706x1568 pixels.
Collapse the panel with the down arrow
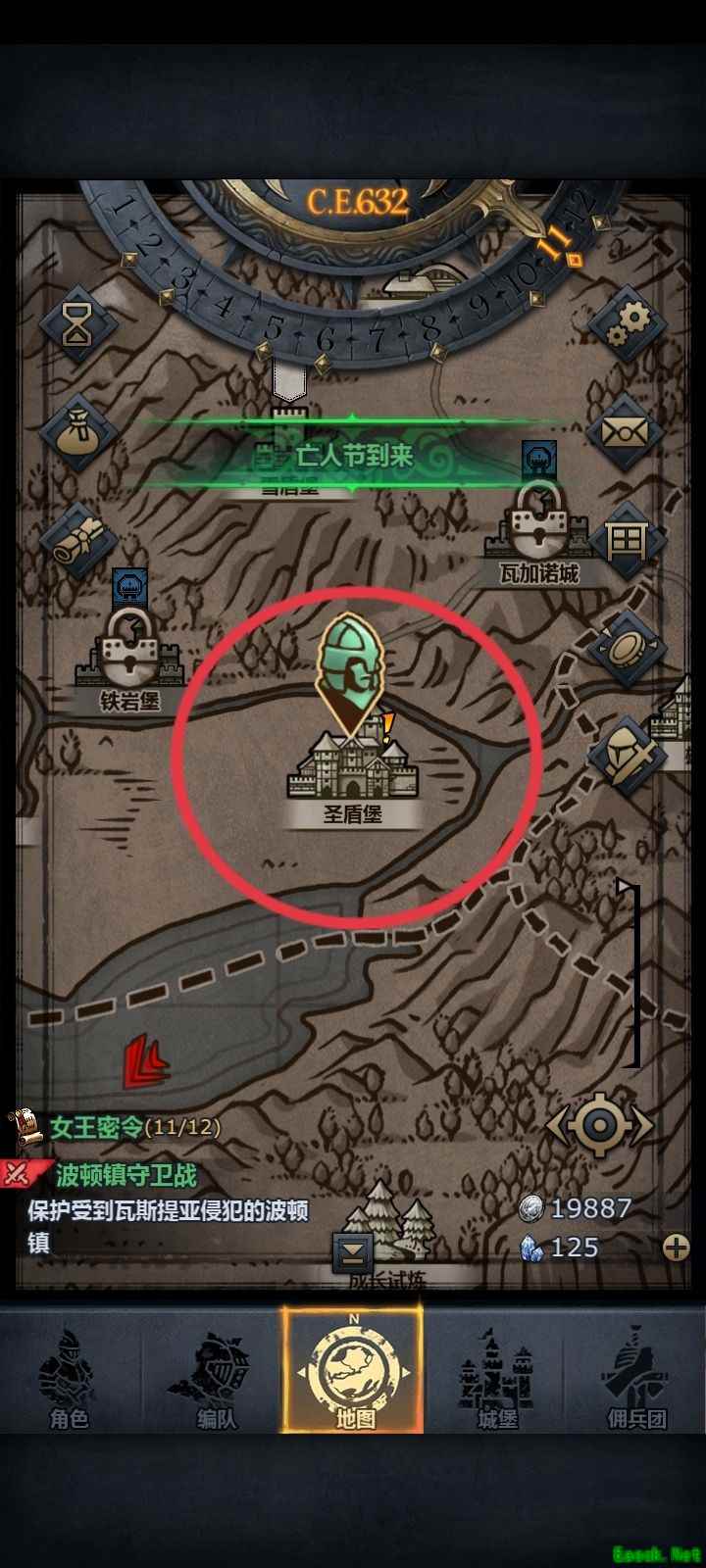pyautogui.click(x=353, y=1251)
